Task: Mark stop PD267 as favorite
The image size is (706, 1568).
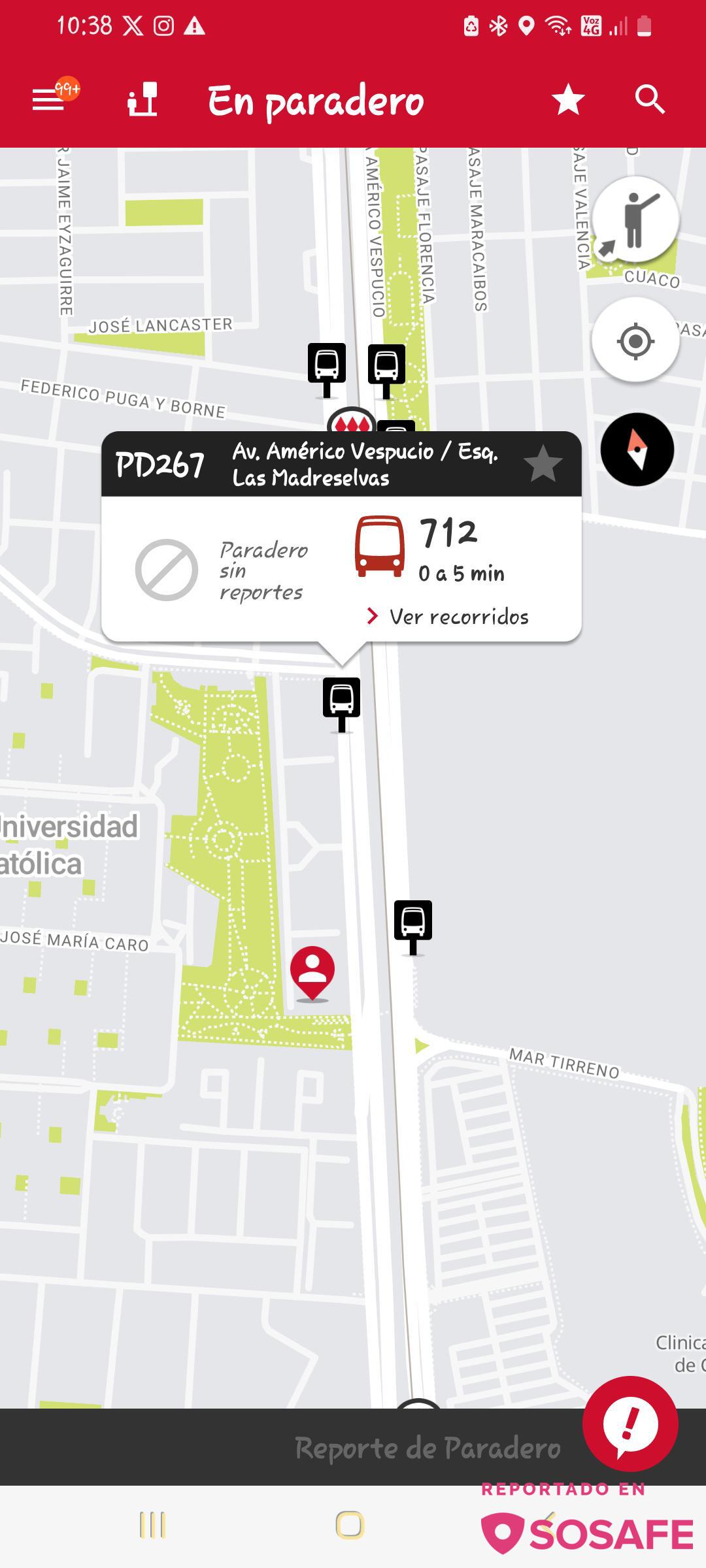Action: pyautogui.click(x=543, y=464)
